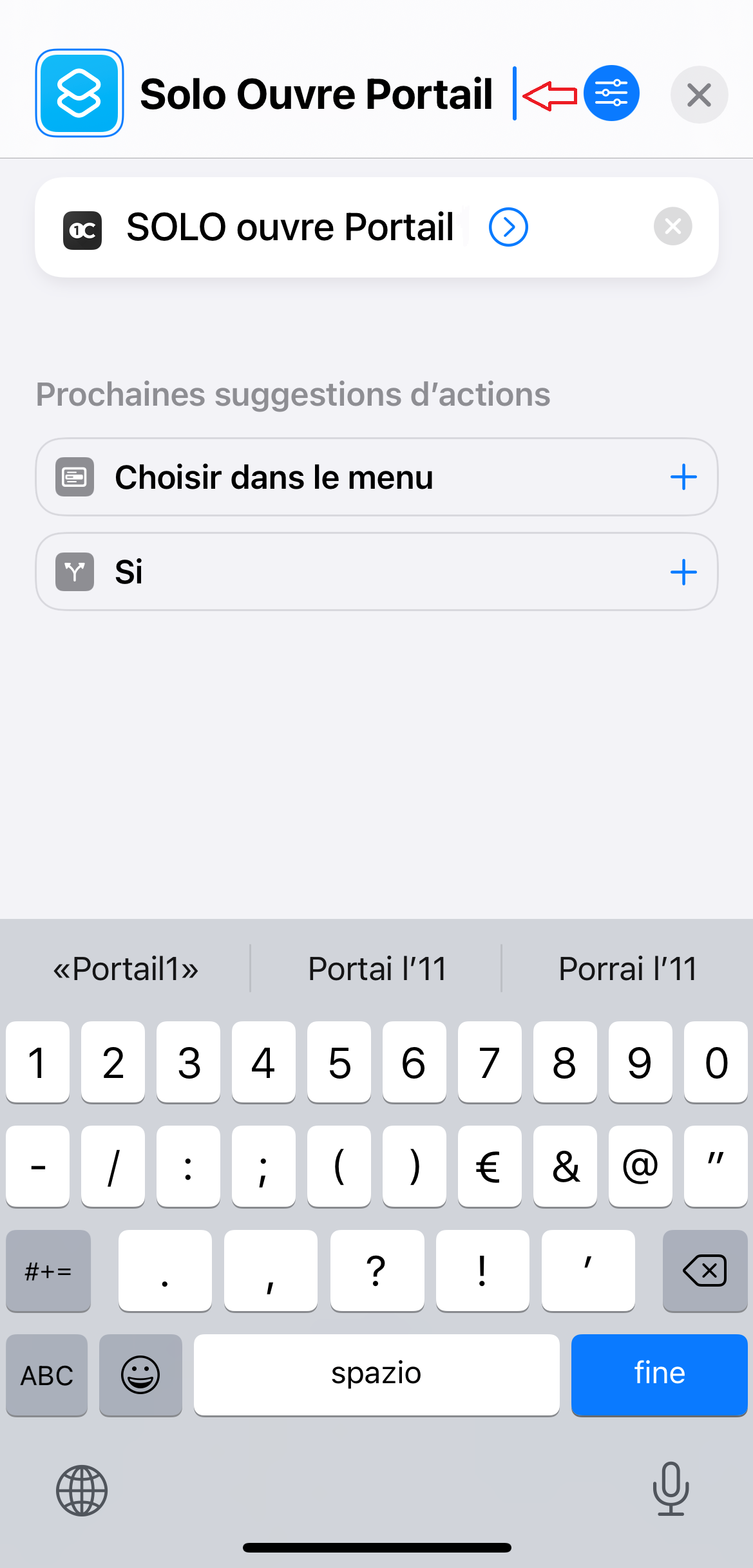
Task: Switch keyboard to ABC letters
Action: click(x=47, y=1374)
